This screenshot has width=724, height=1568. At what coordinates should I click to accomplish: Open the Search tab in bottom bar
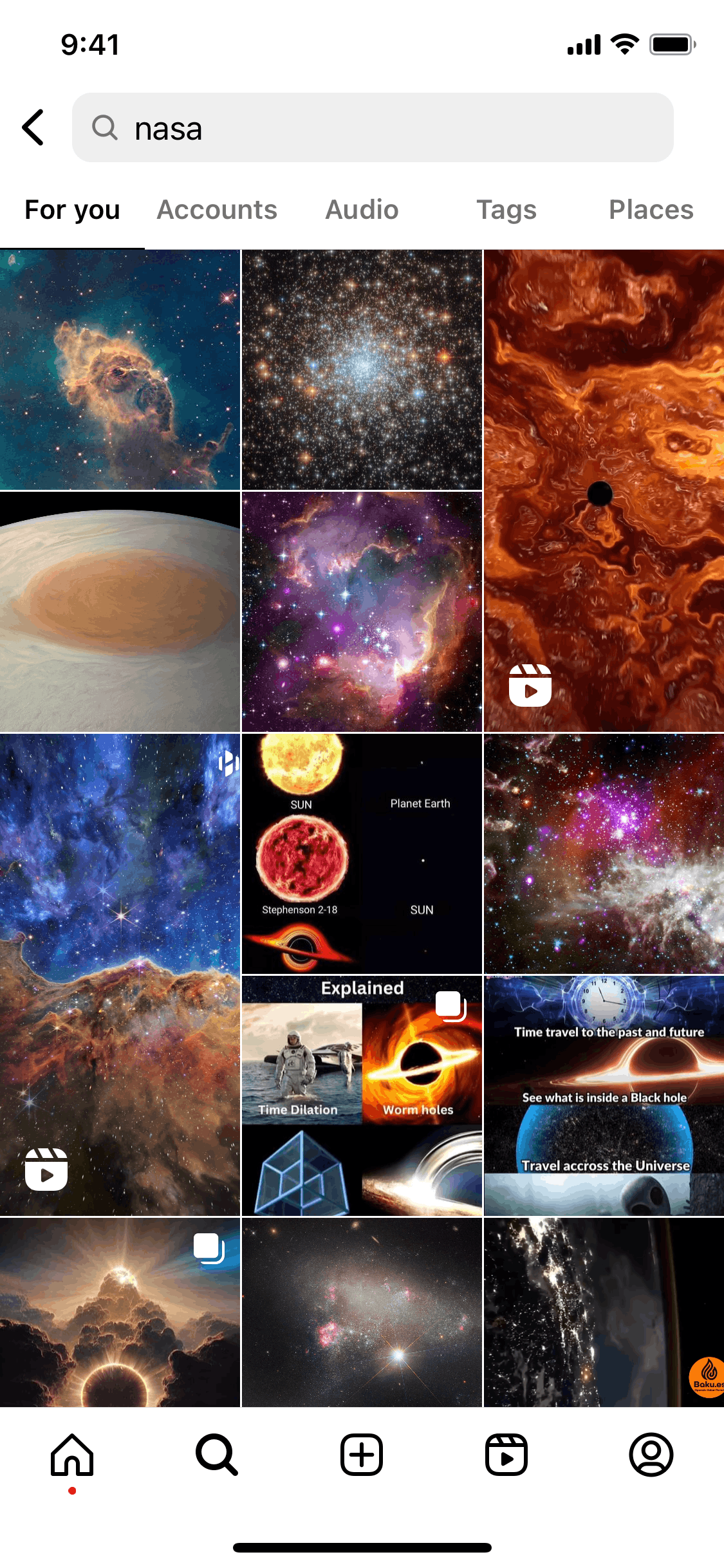[217, 1455]
